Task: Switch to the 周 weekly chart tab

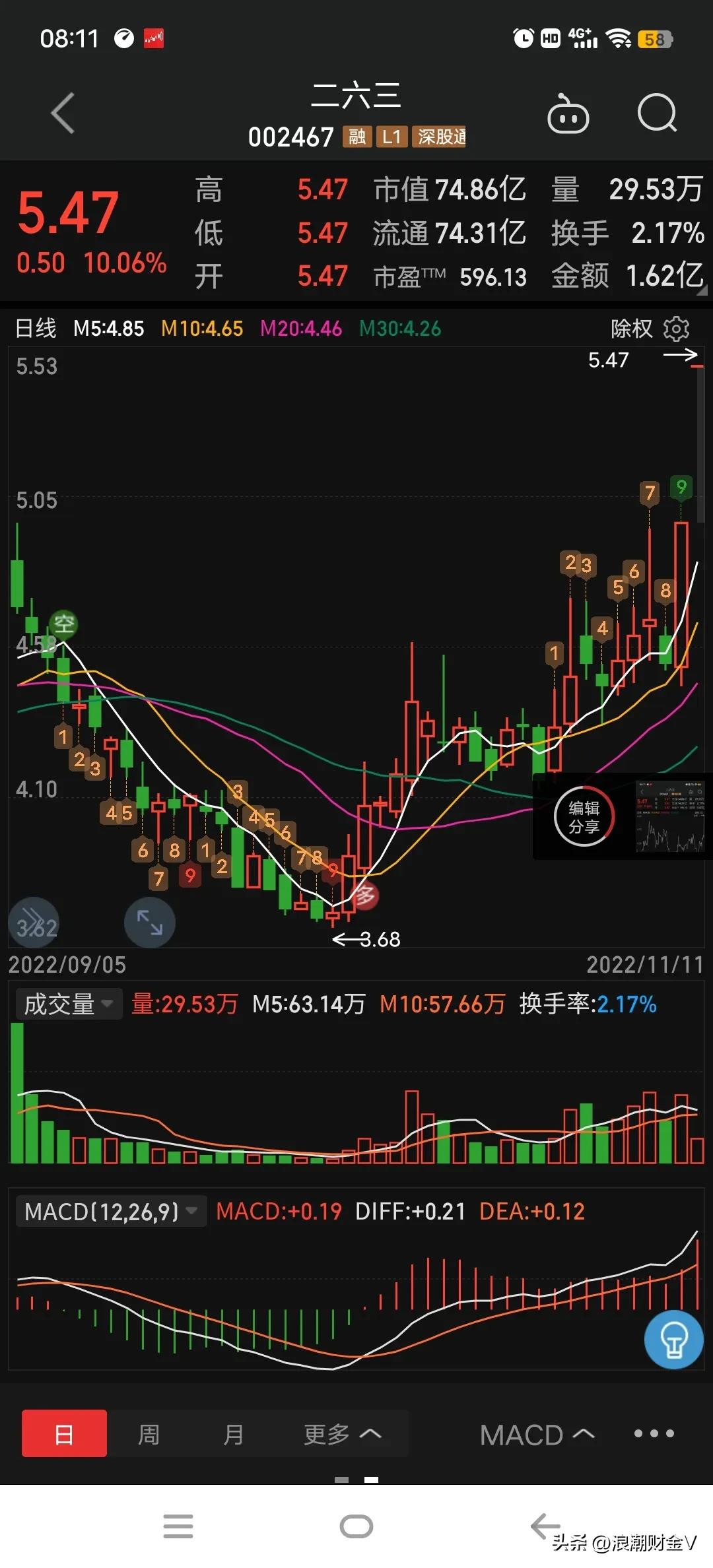Action: tap(149, 1434)
